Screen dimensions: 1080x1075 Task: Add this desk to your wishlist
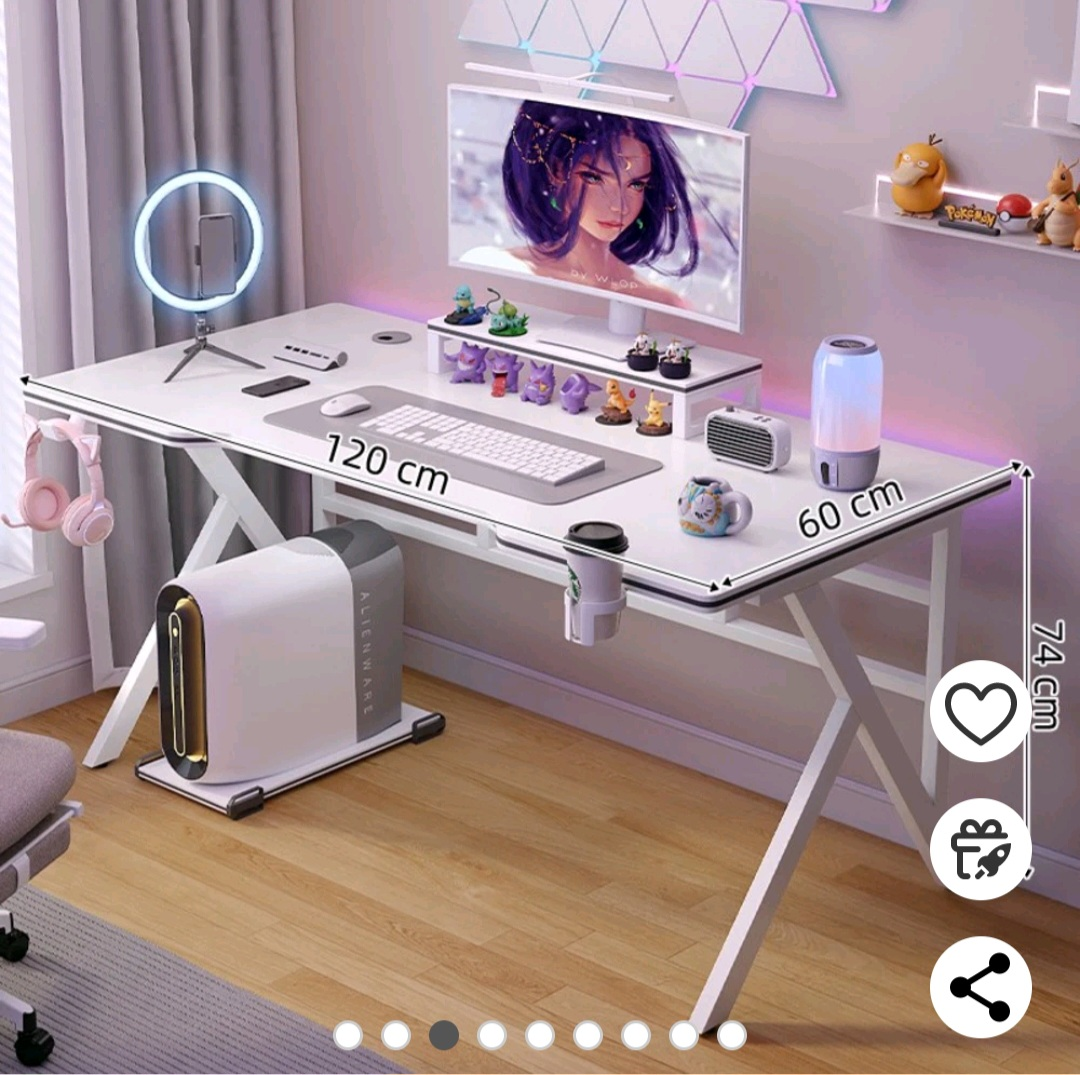click(x=980, y=711)
